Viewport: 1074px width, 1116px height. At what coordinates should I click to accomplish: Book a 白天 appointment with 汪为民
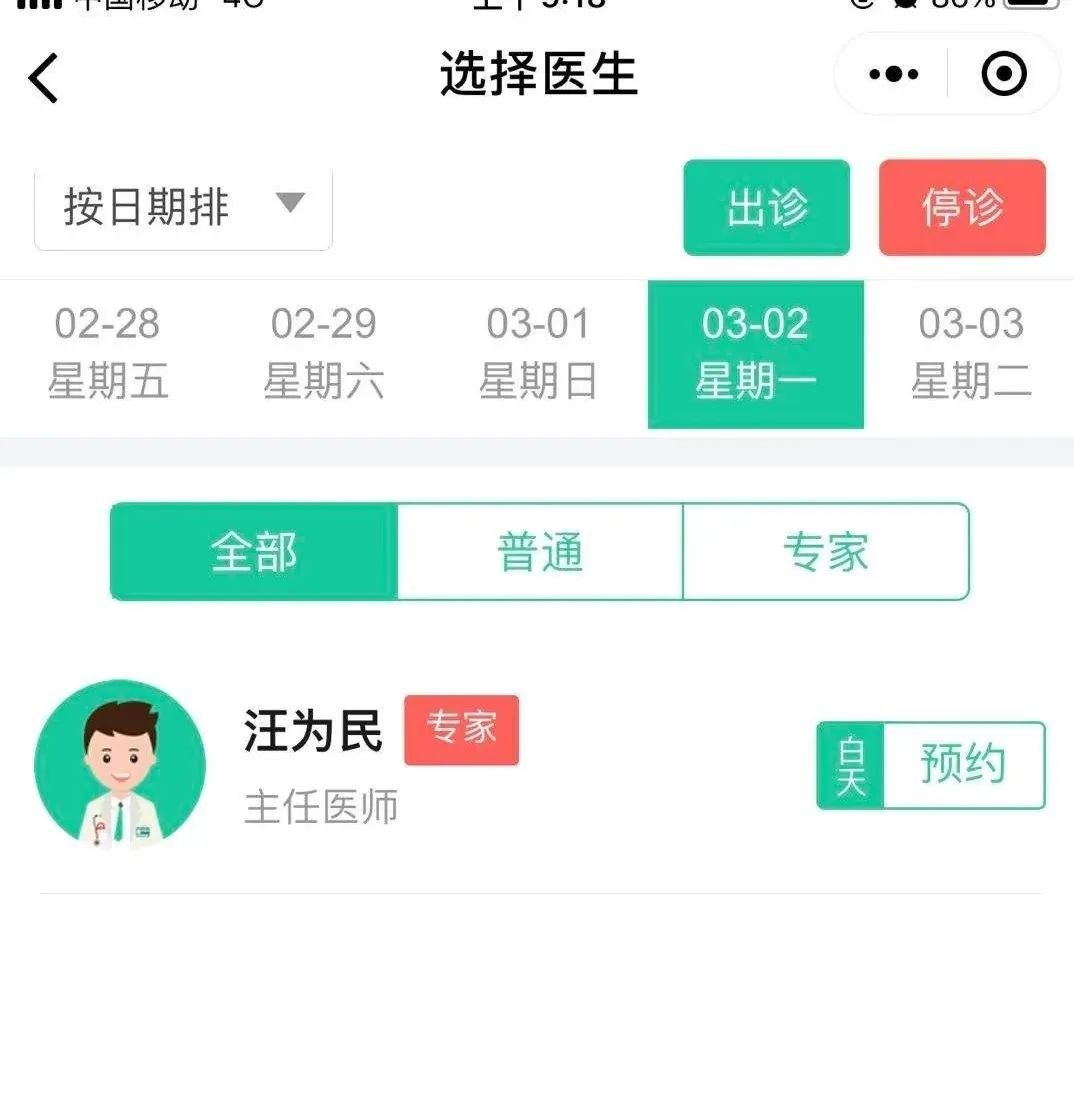(x=961, y=765)
